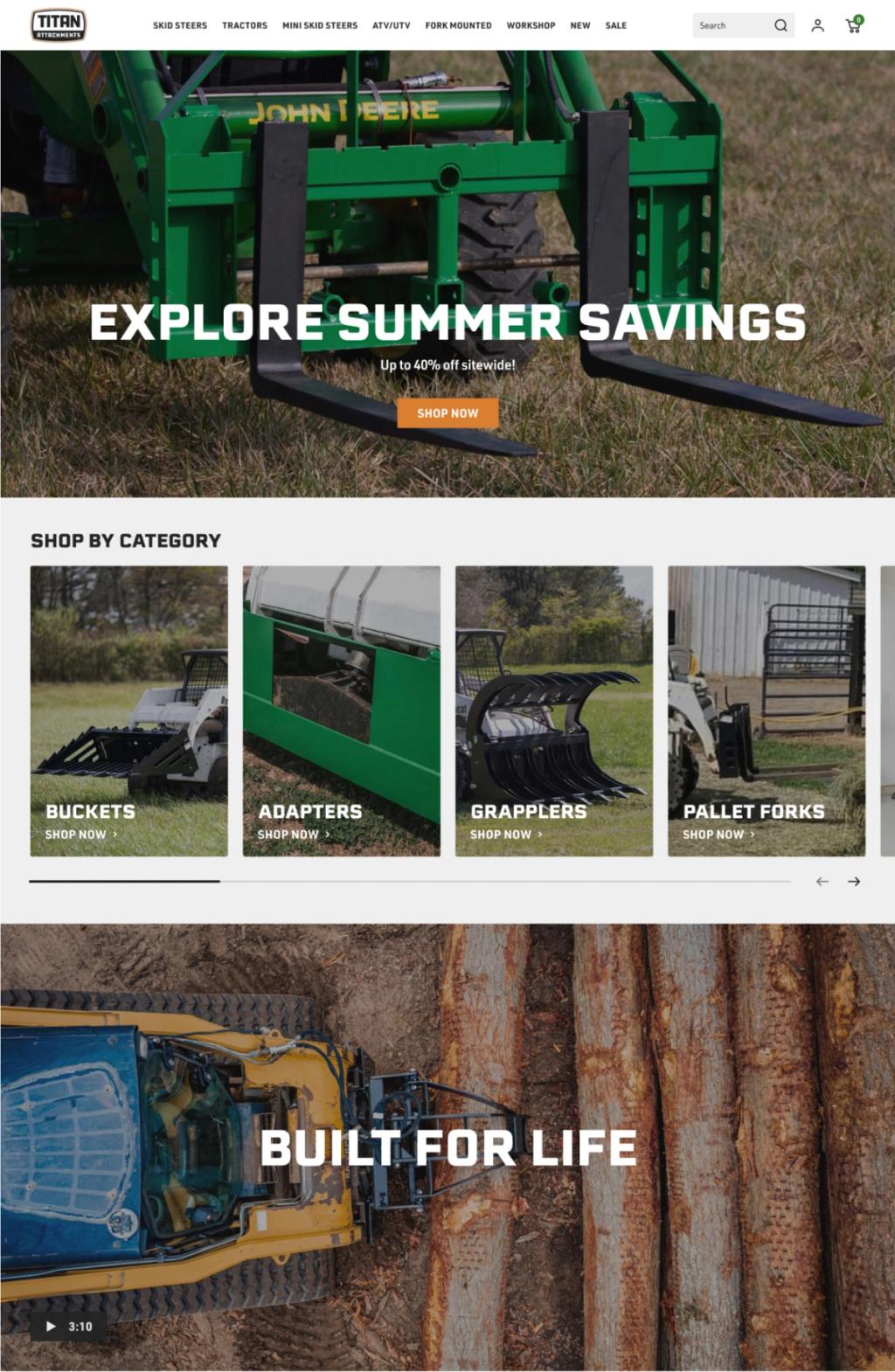View the Pallet Forks category card
Screen dimensions: 895x1372
(767, 710)
